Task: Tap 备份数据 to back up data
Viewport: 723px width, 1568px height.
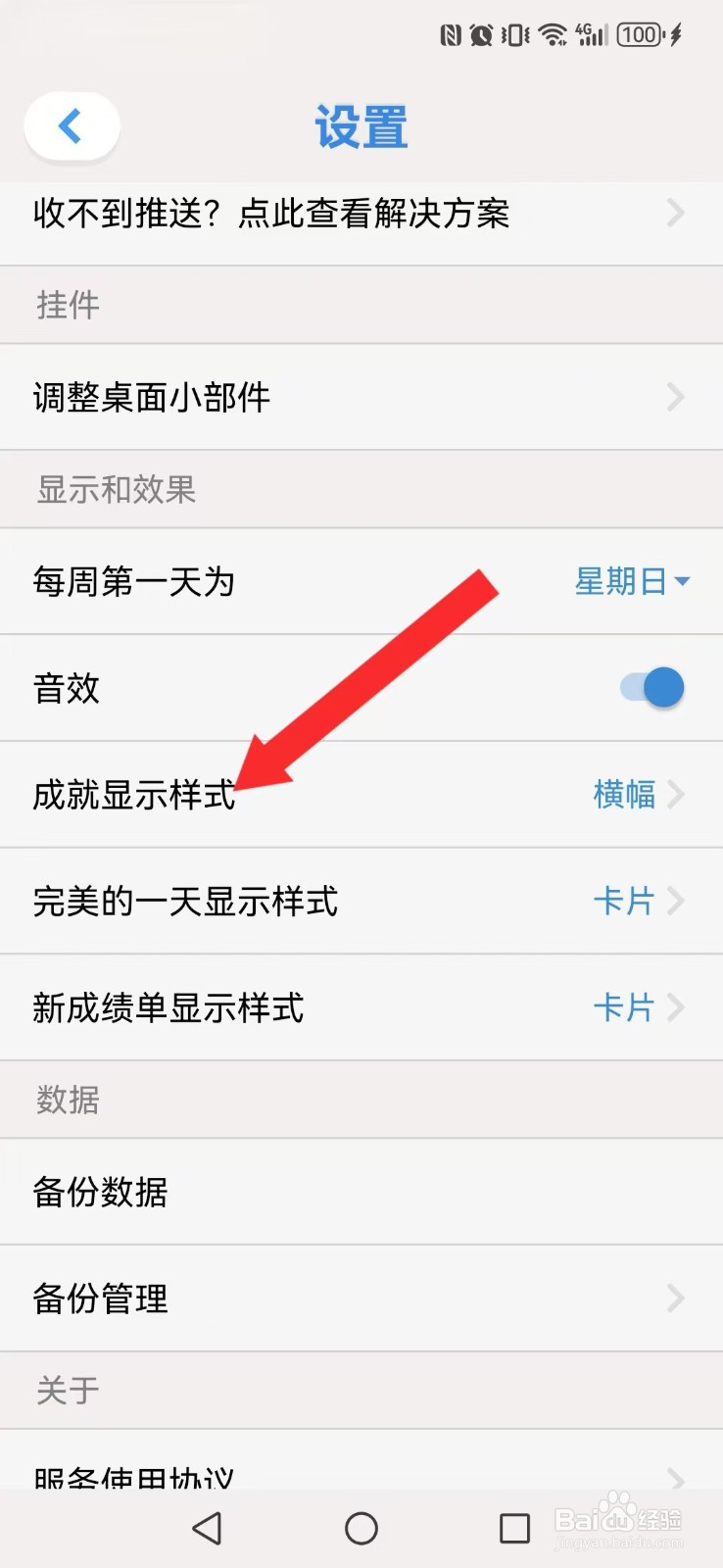Action: point(101,1193)
